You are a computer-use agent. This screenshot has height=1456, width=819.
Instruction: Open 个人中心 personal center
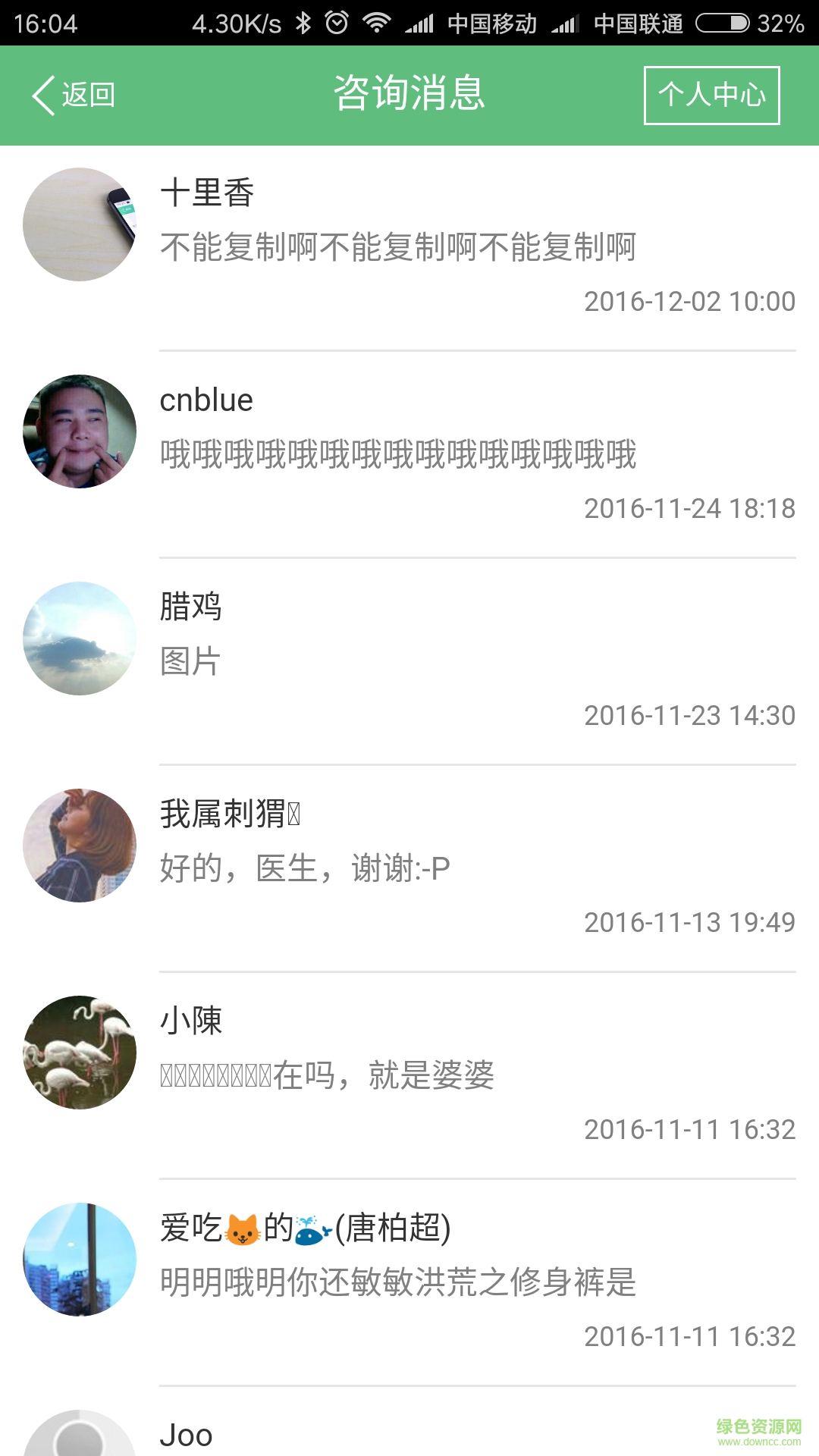tap(711, 96)
